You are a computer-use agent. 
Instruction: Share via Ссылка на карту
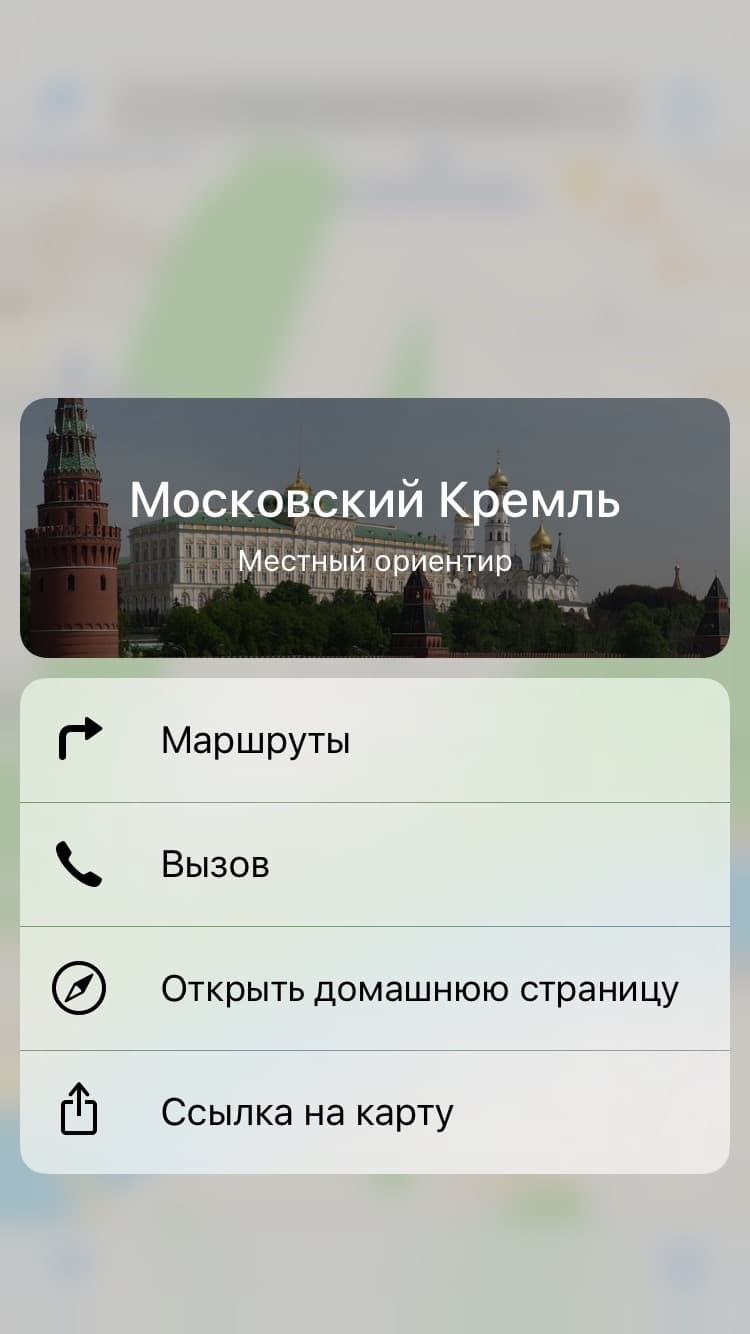point(375,1112)
